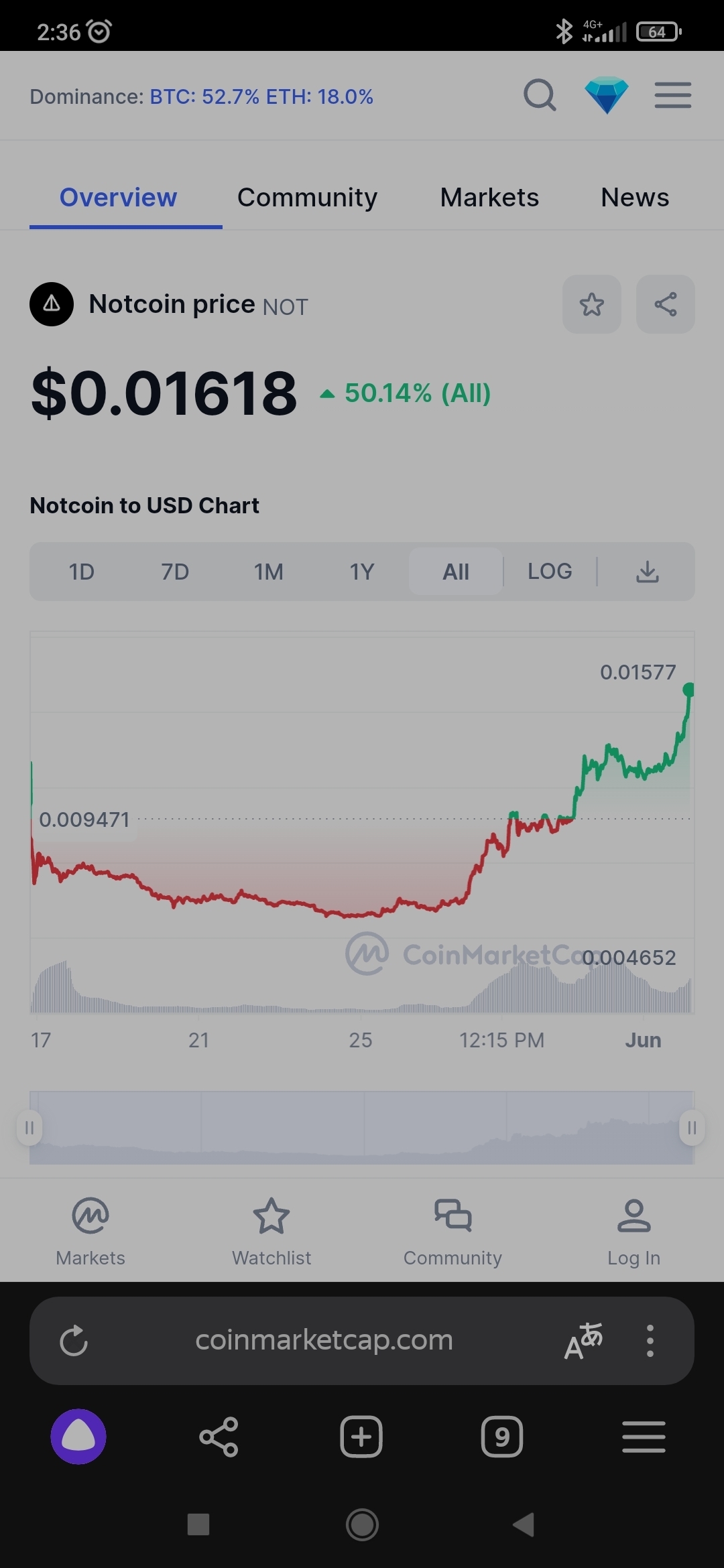
Task: Add Notcoin to watchlist with the star
Action: coord(591,304)
